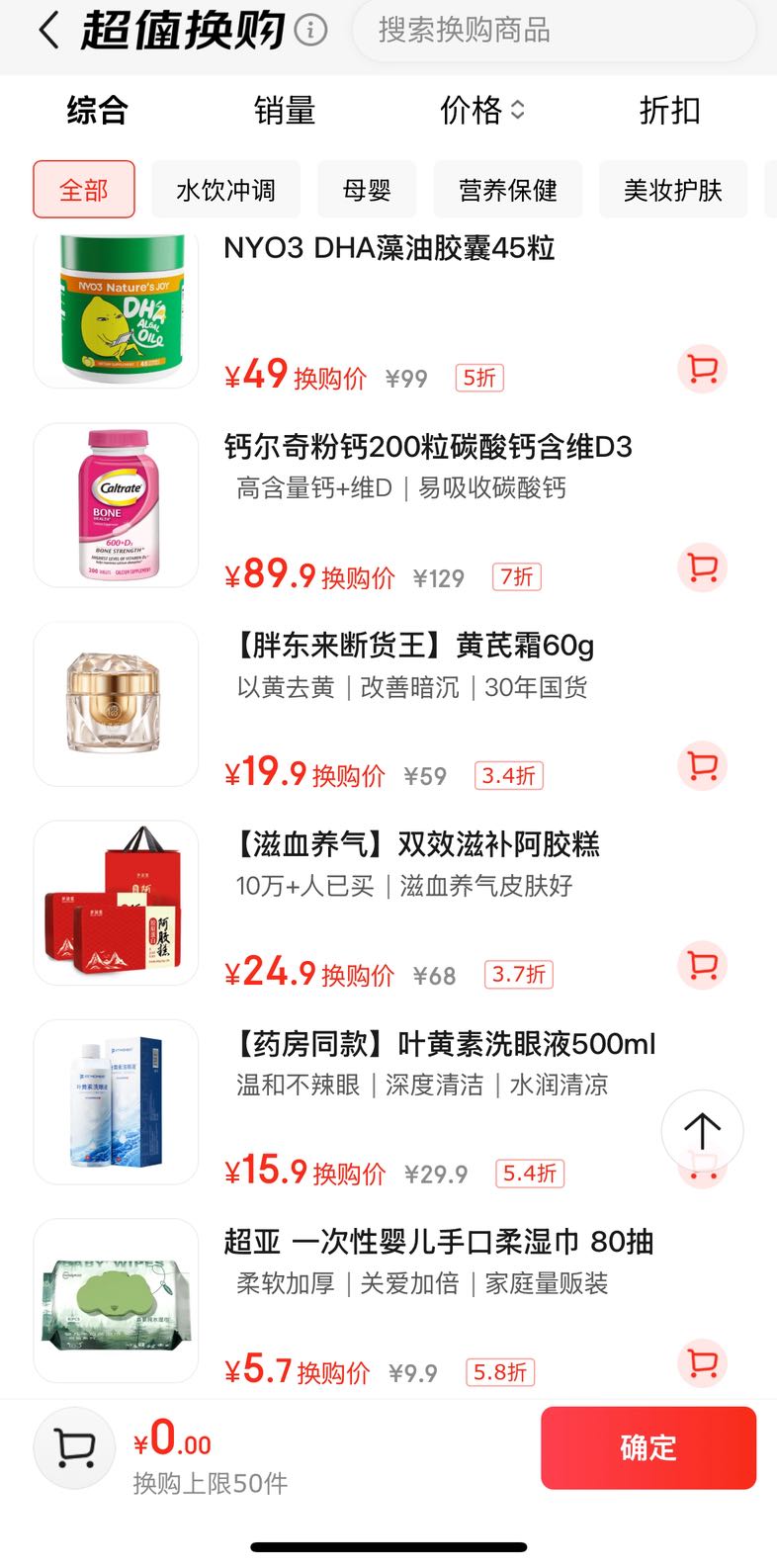Select the 营养保健 category chip
Image resolution: width=777 pixels, height=1568 pixels.
tap(508, 190)
